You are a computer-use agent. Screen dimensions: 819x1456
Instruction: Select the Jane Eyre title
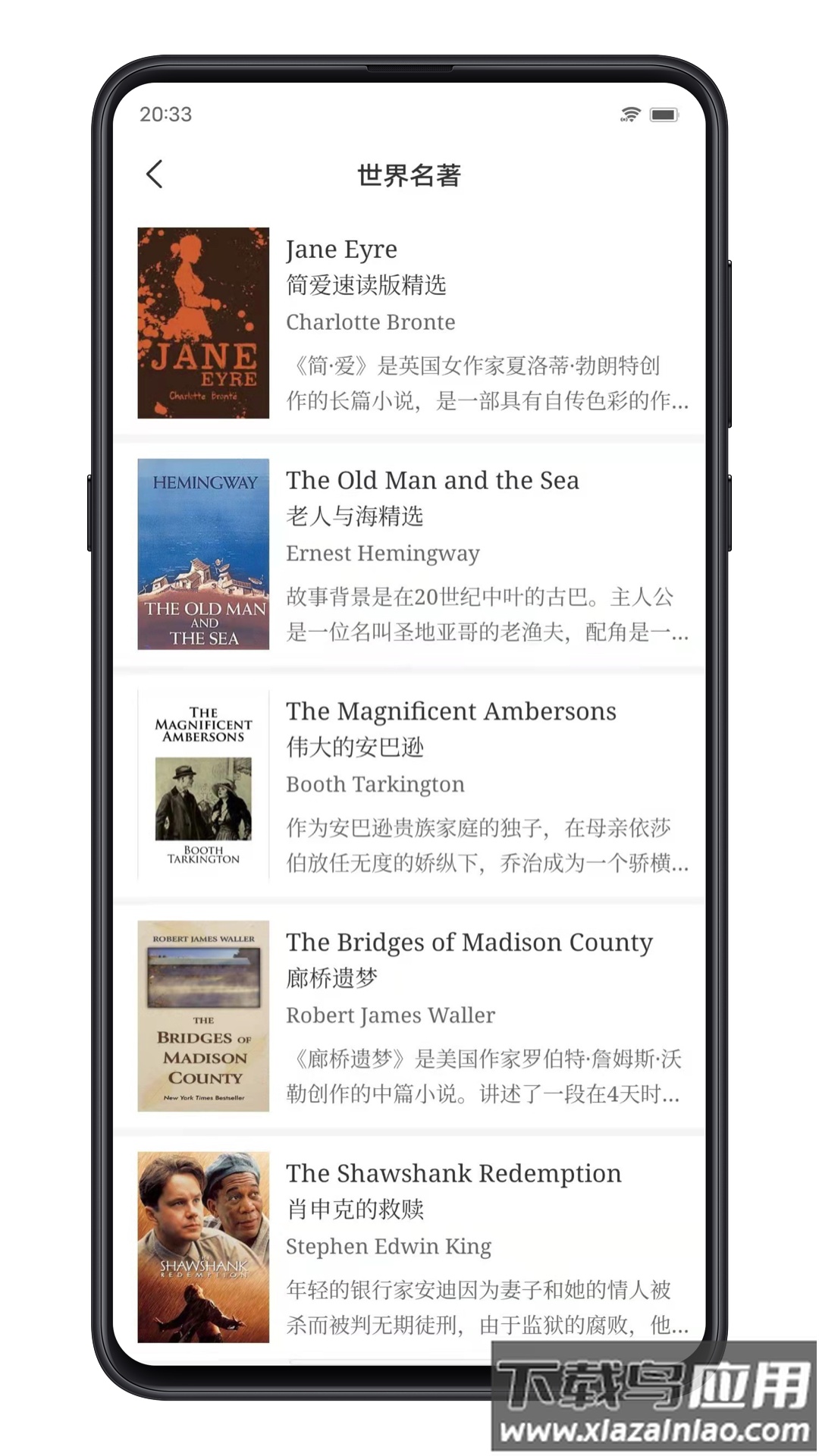pyautogui.click(x=342, y=249)
